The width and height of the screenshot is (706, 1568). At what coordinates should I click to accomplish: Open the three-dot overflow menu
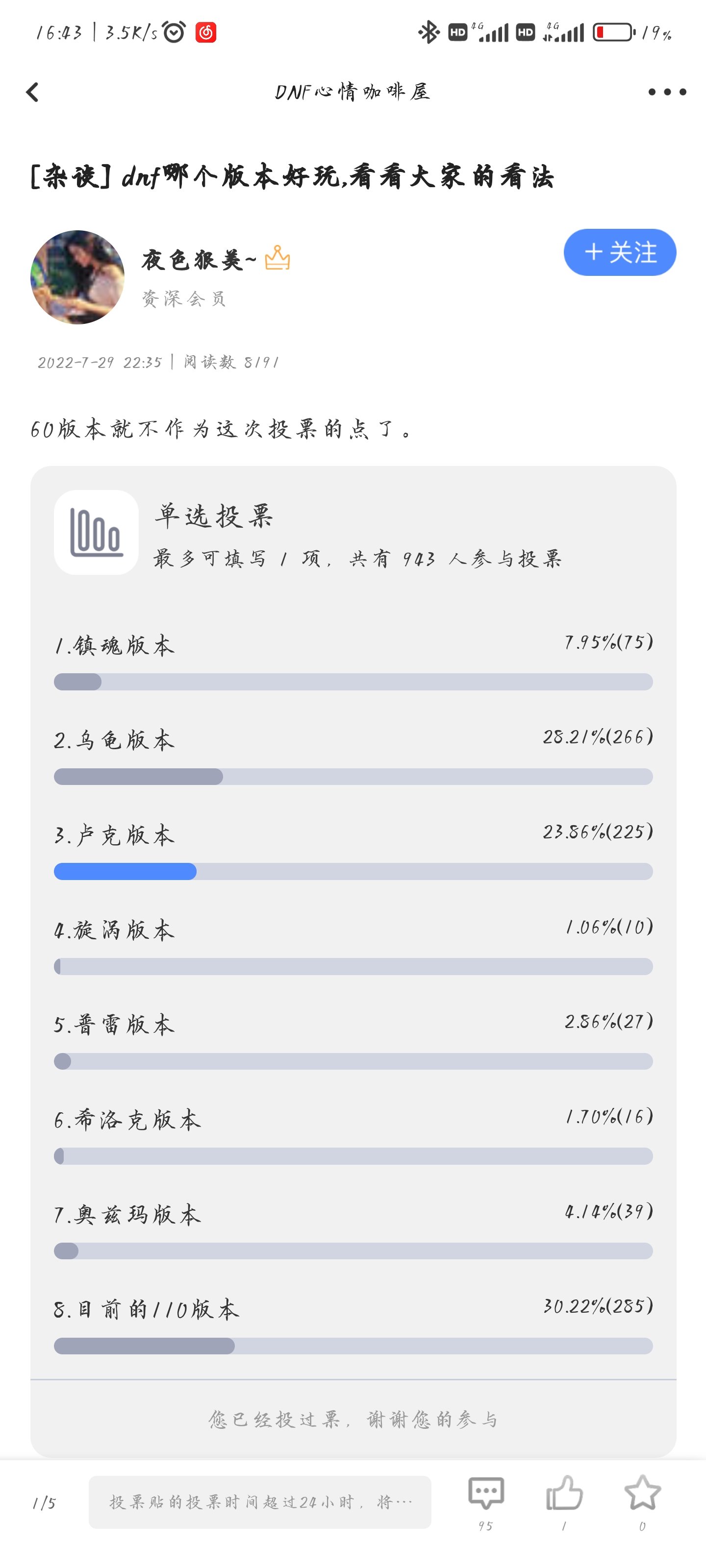pyautogui.click(x=667, y=92)
